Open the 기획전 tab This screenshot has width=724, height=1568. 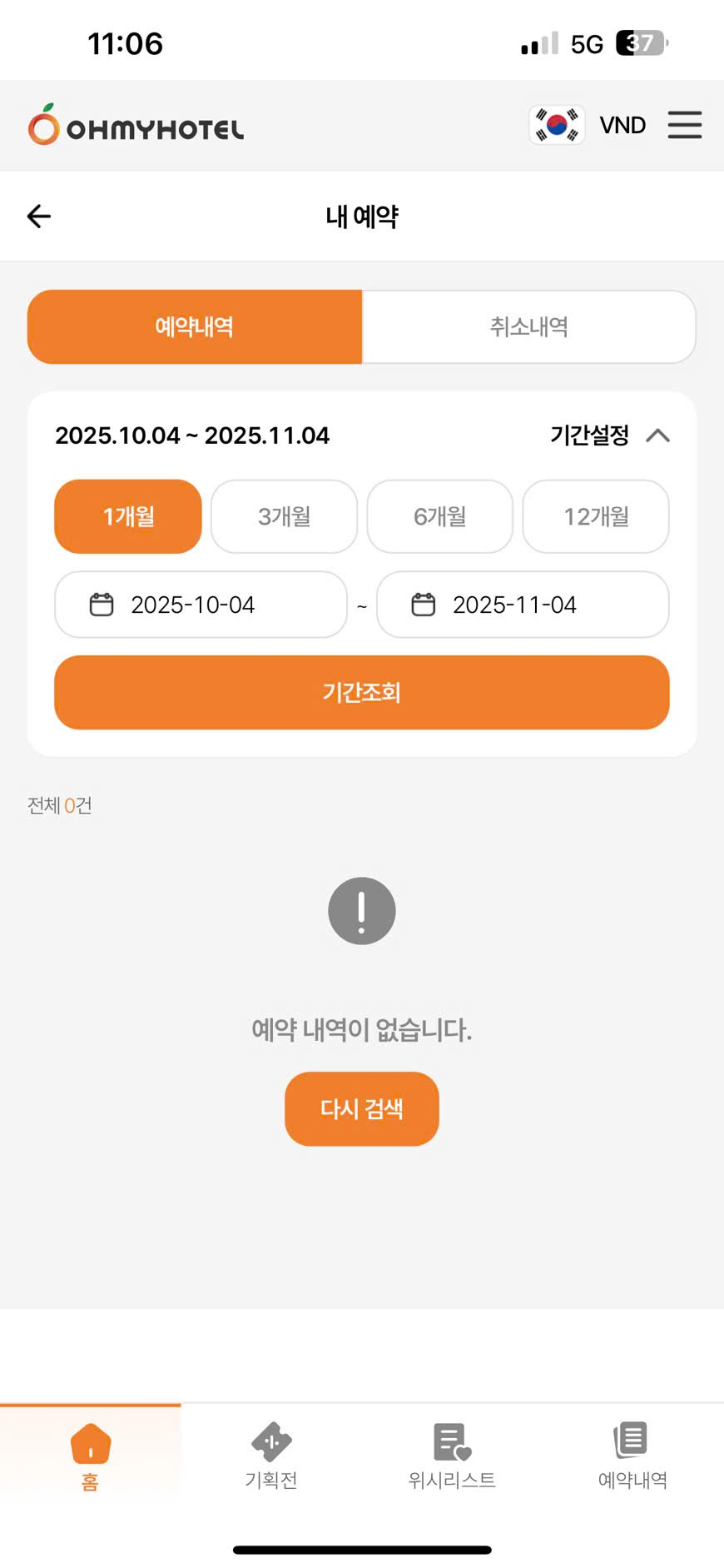click(x=271, y=1457)
